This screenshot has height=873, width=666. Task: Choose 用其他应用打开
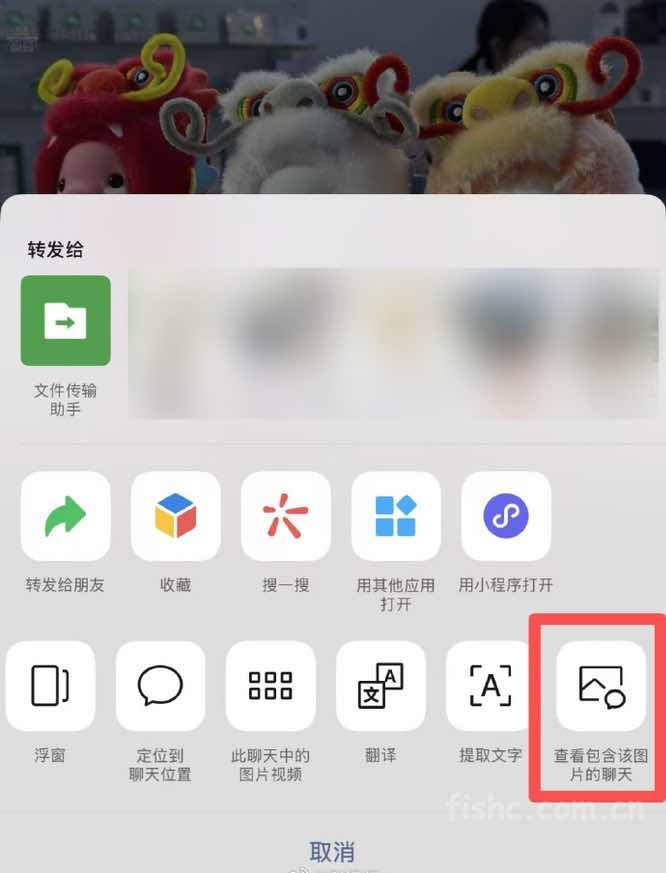click(x=395, y=516)
